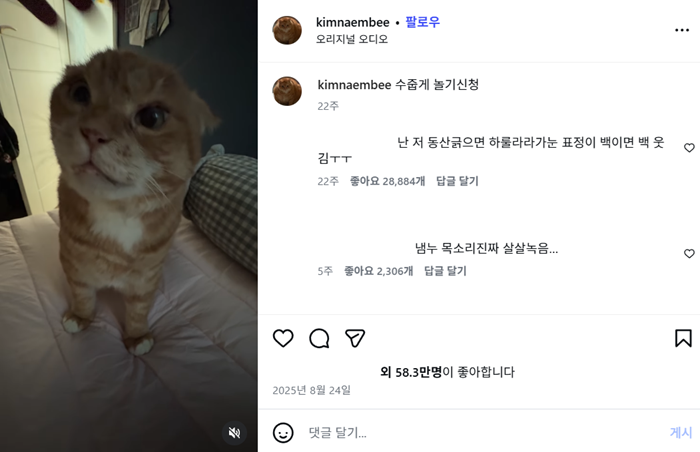Share this post via the paper plane icon
700x452 pixels.
(x=355, y=338)
